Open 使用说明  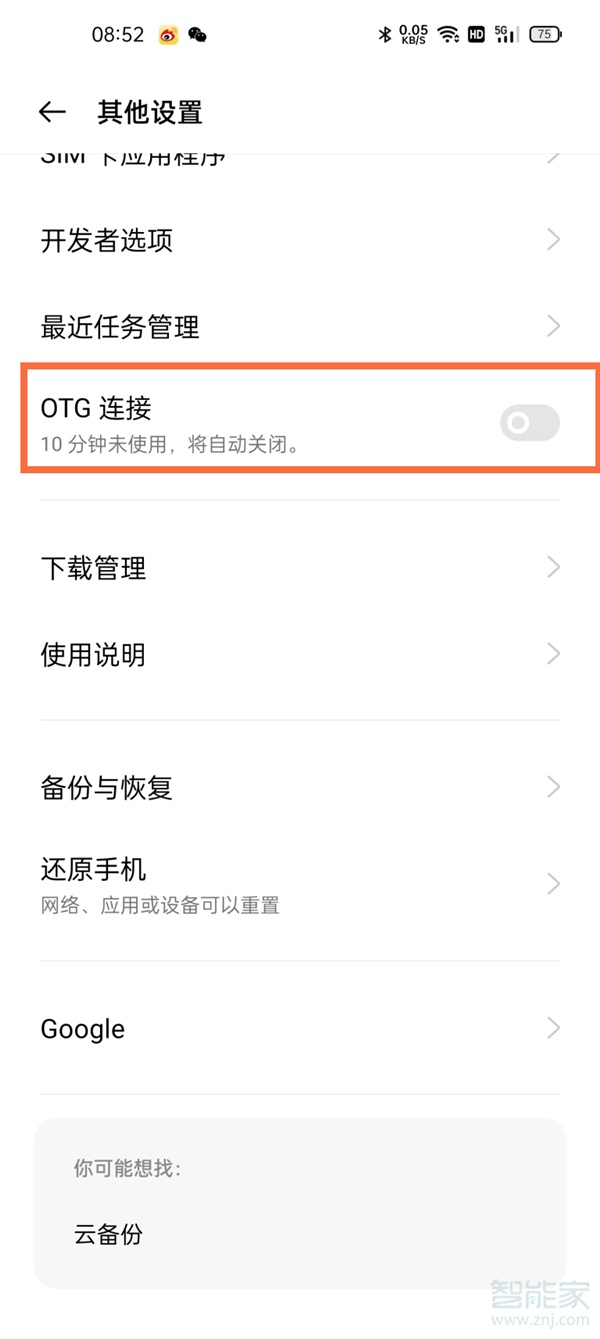click(x=300, y=655)
